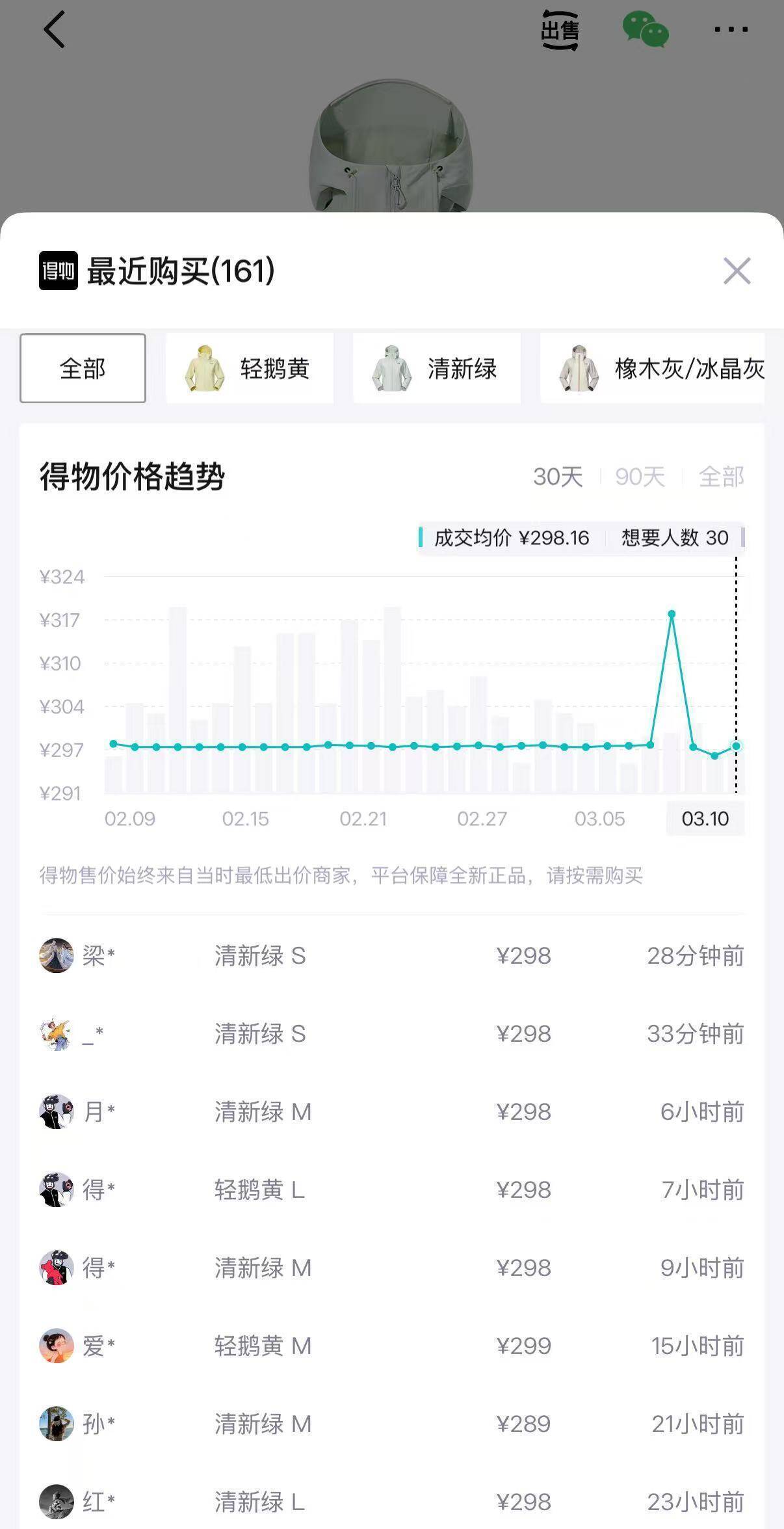Open the three-dot overflow menu

click(x=731, y=29)
